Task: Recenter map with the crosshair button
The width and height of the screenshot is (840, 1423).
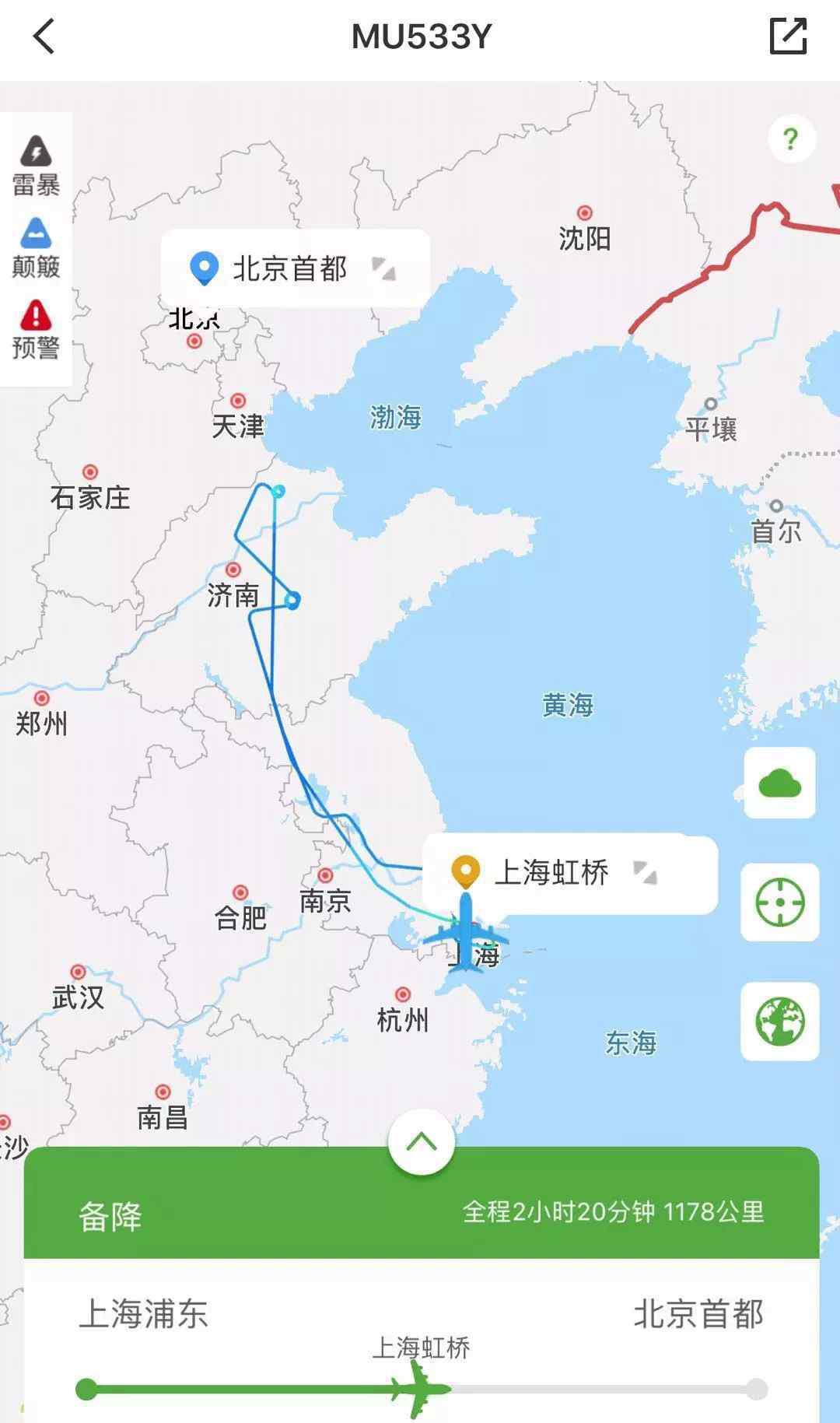Action: pos(779,903)
